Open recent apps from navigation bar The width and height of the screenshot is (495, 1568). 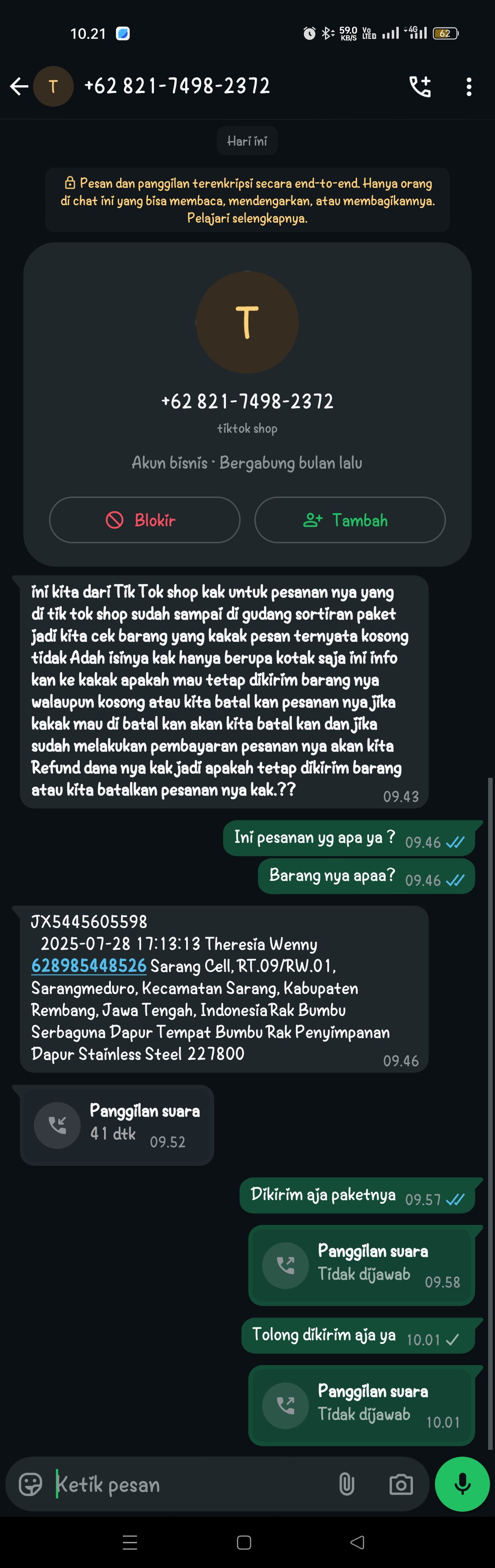130,1542
